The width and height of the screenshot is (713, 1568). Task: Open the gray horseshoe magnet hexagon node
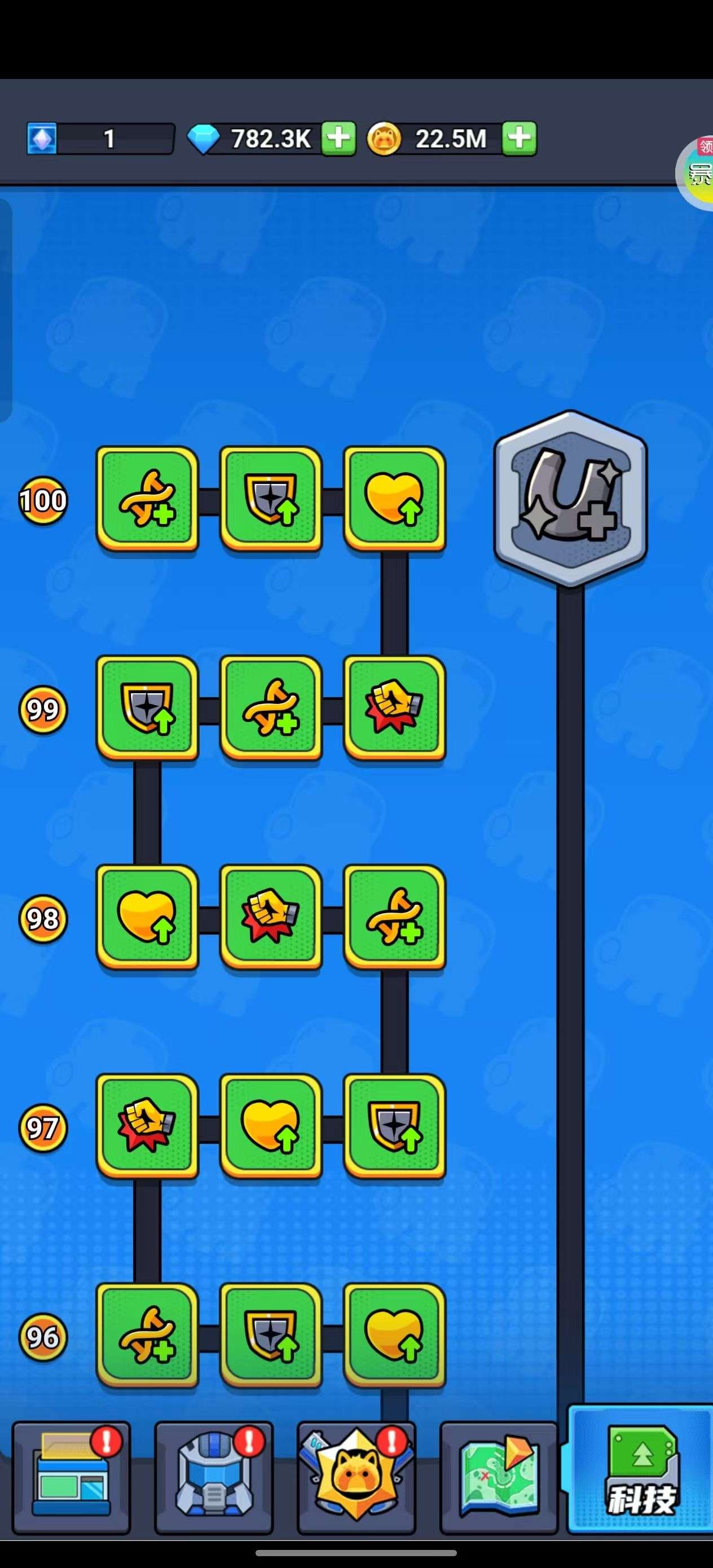tap(570, 499)
